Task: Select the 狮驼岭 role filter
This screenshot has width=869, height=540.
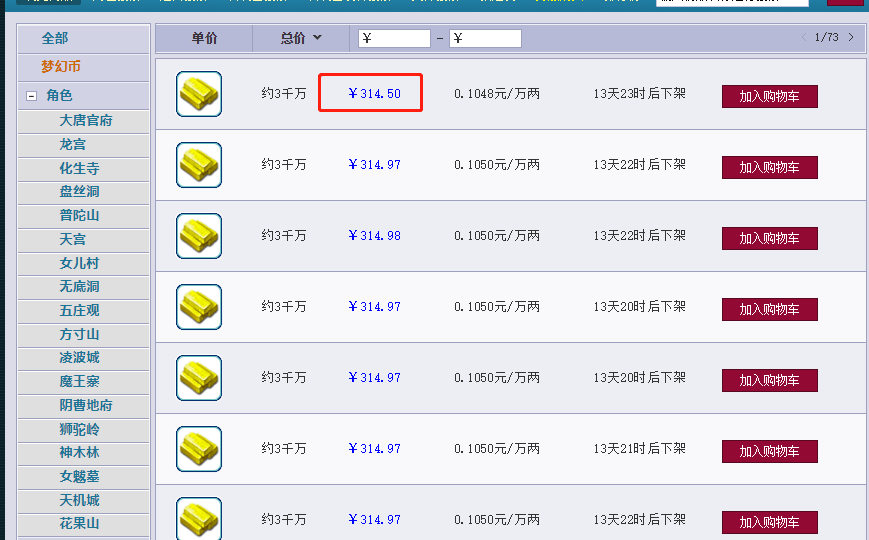Action: 79,429
